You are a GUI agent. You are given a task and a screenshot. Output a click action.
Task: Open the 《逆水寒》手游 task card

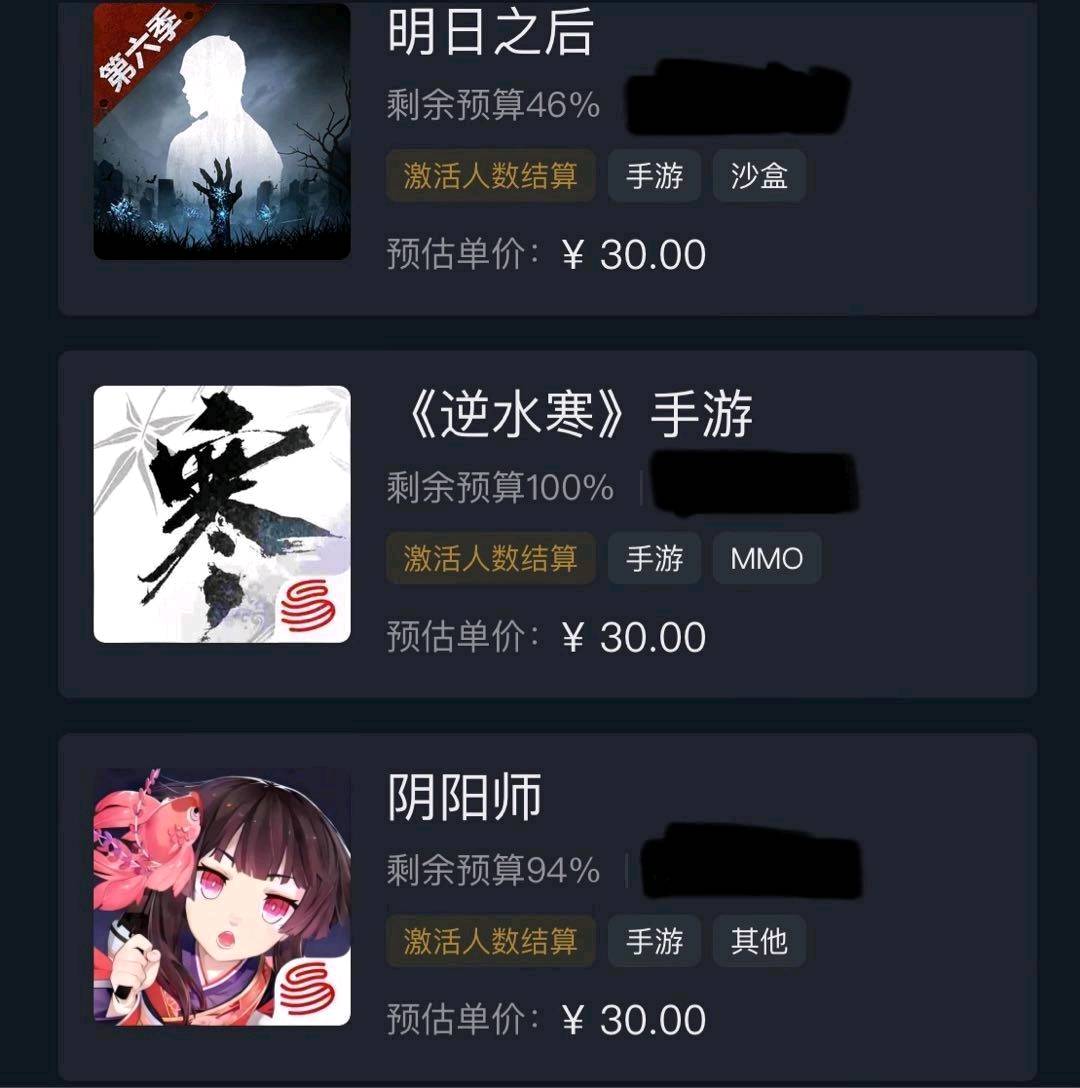(x=548, y=524)
